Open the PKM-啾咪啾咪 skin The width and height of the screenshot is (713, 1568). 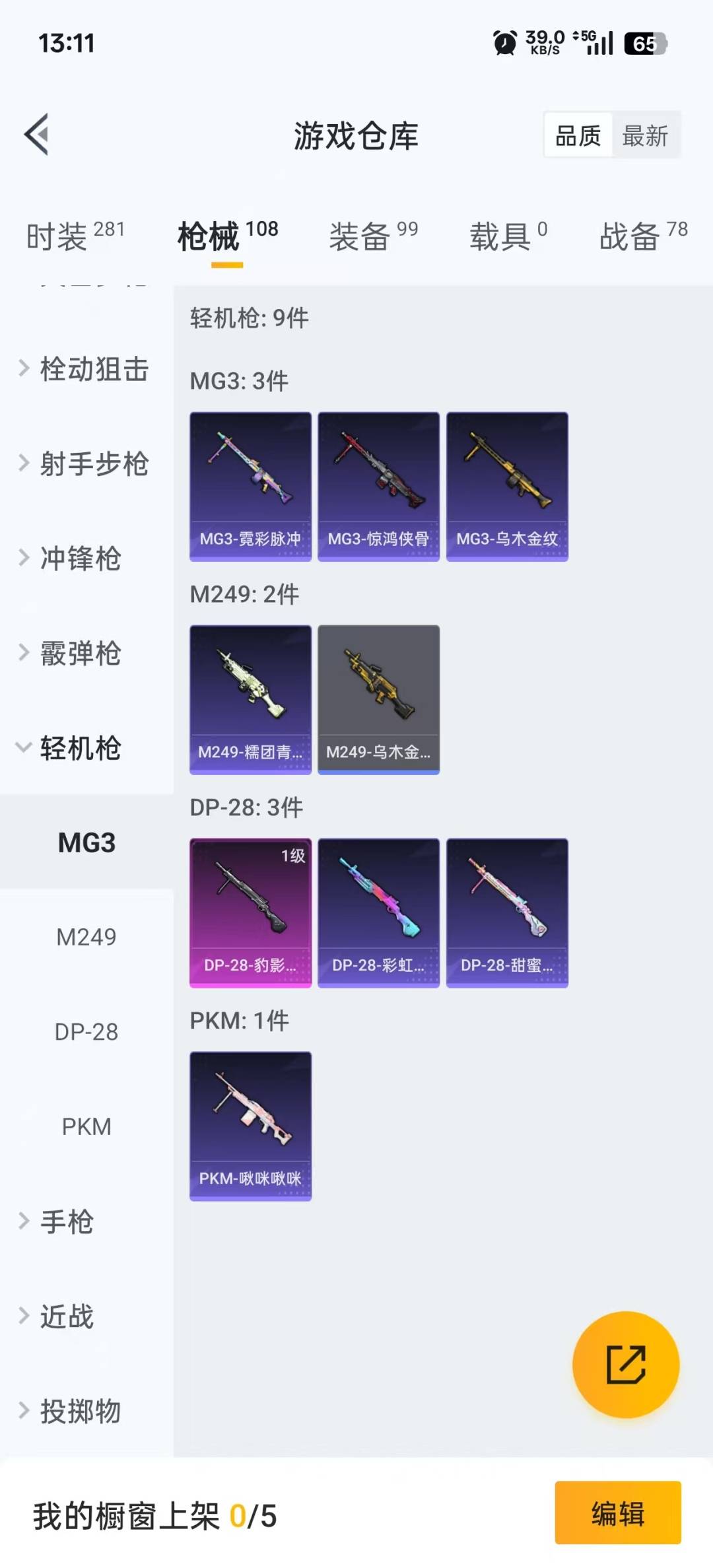250,1126
